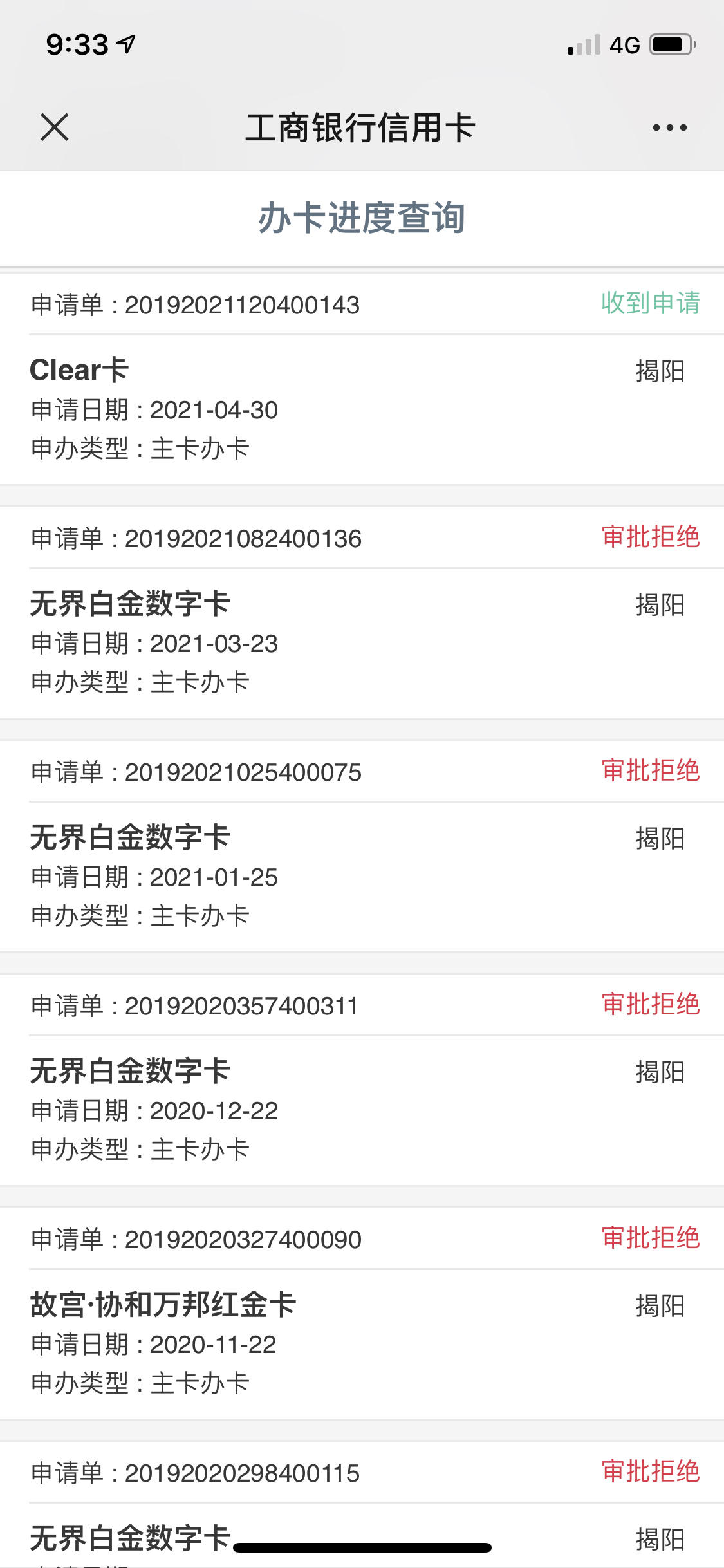724x1568 pixels.
Task: View application 2019202029840​0115
Action: click(x=362, y=1505)
